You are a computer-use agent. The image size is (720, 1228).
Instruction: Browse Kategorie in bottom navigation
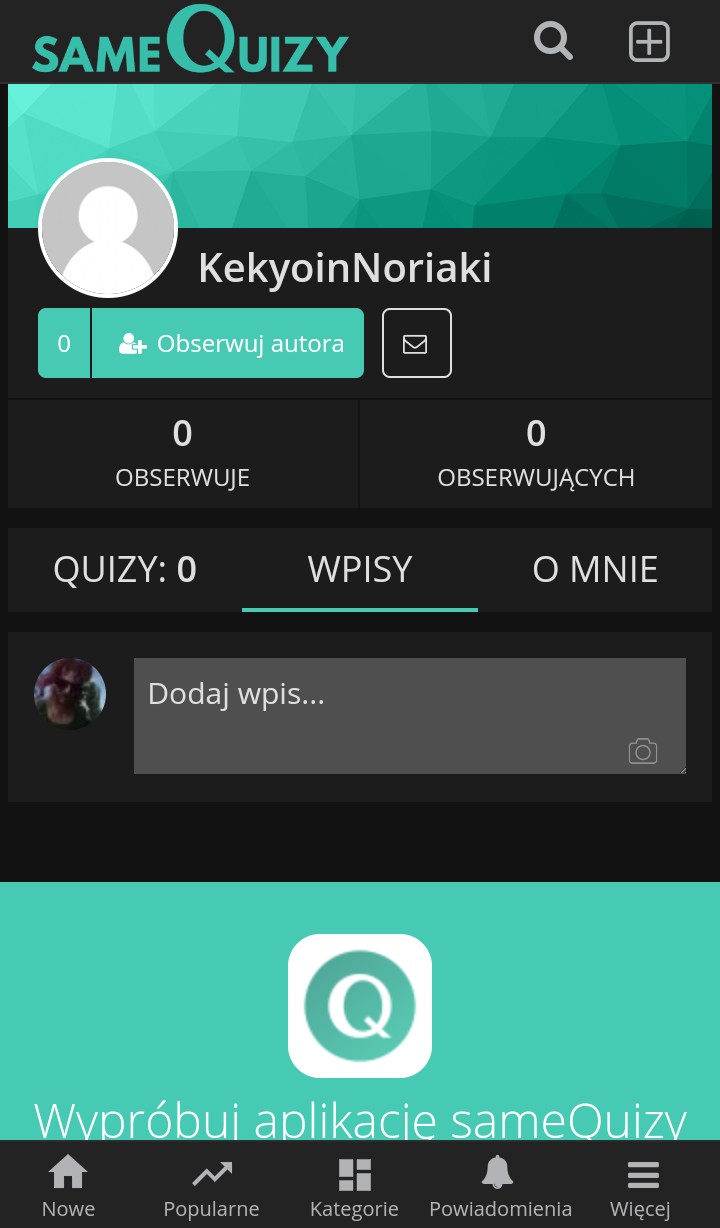pyautogui.click(x=354, y=1186)
